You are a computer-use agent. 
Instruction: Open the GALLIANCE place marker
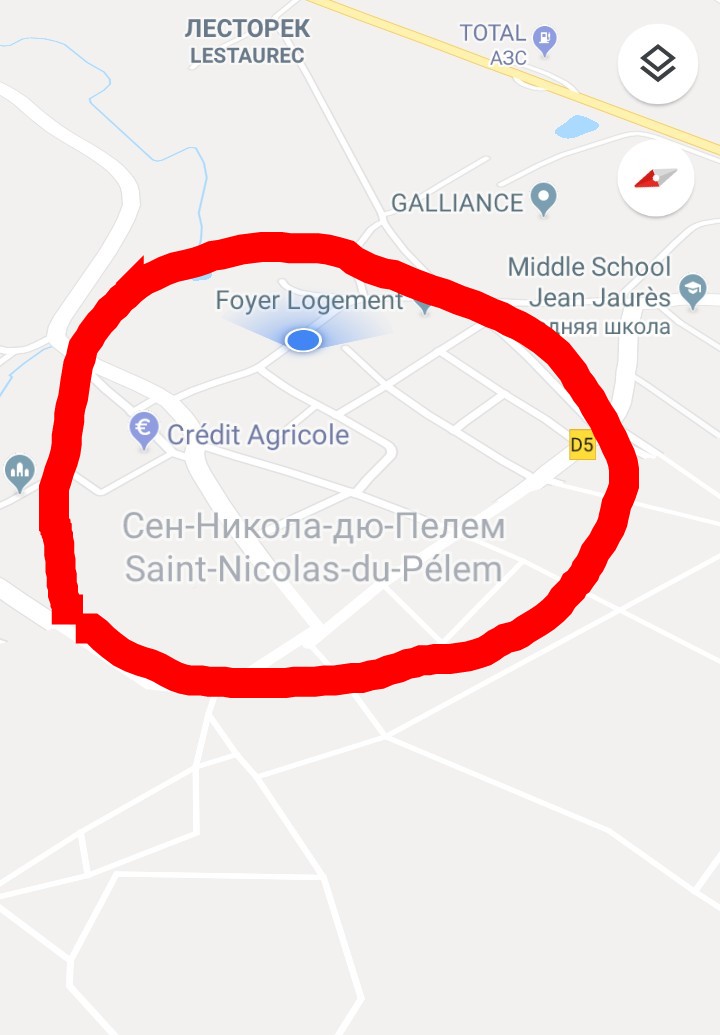coord(543,201)
